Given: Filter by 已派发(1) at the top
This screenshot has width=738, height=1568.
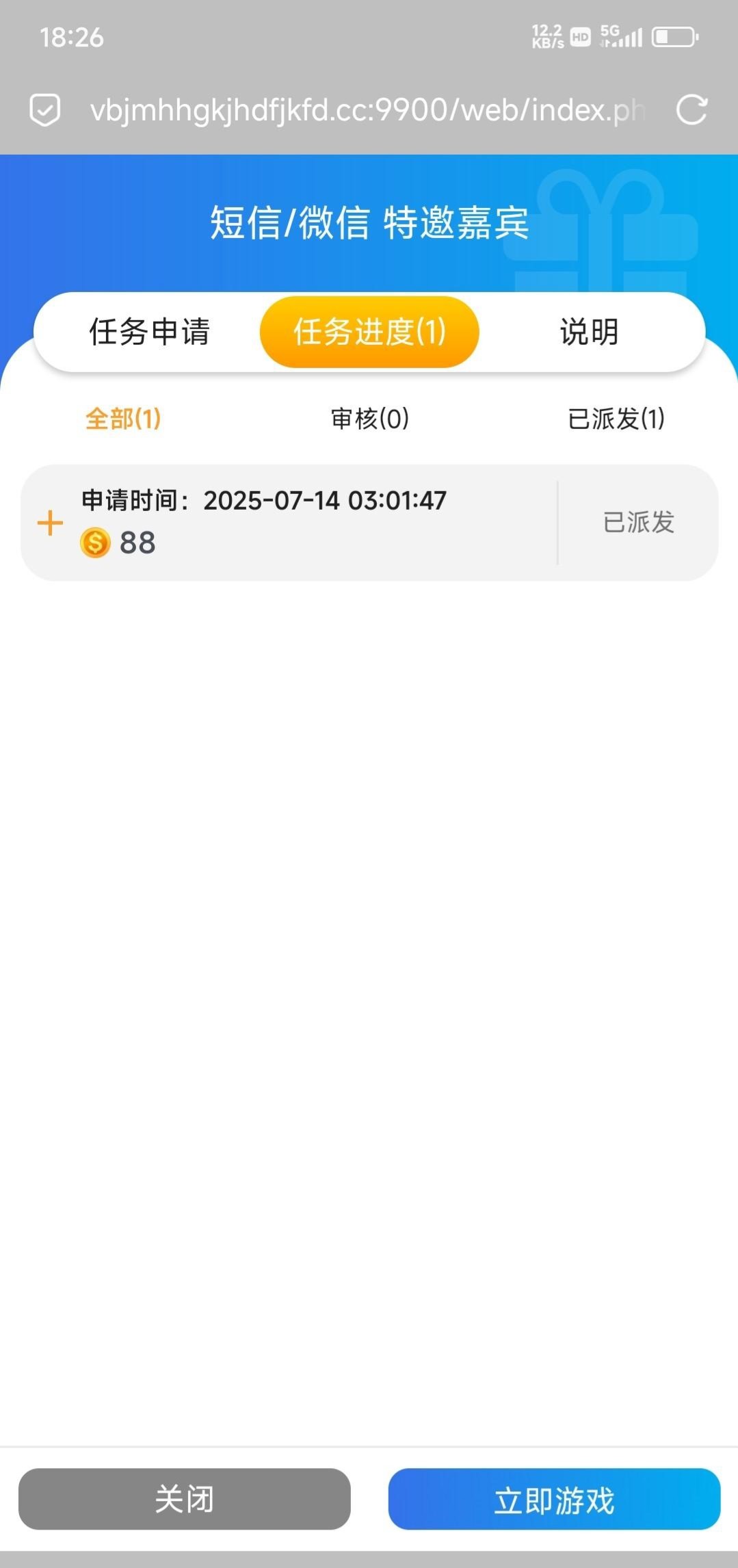Looking at the screenshot, I should pos(616,419).
